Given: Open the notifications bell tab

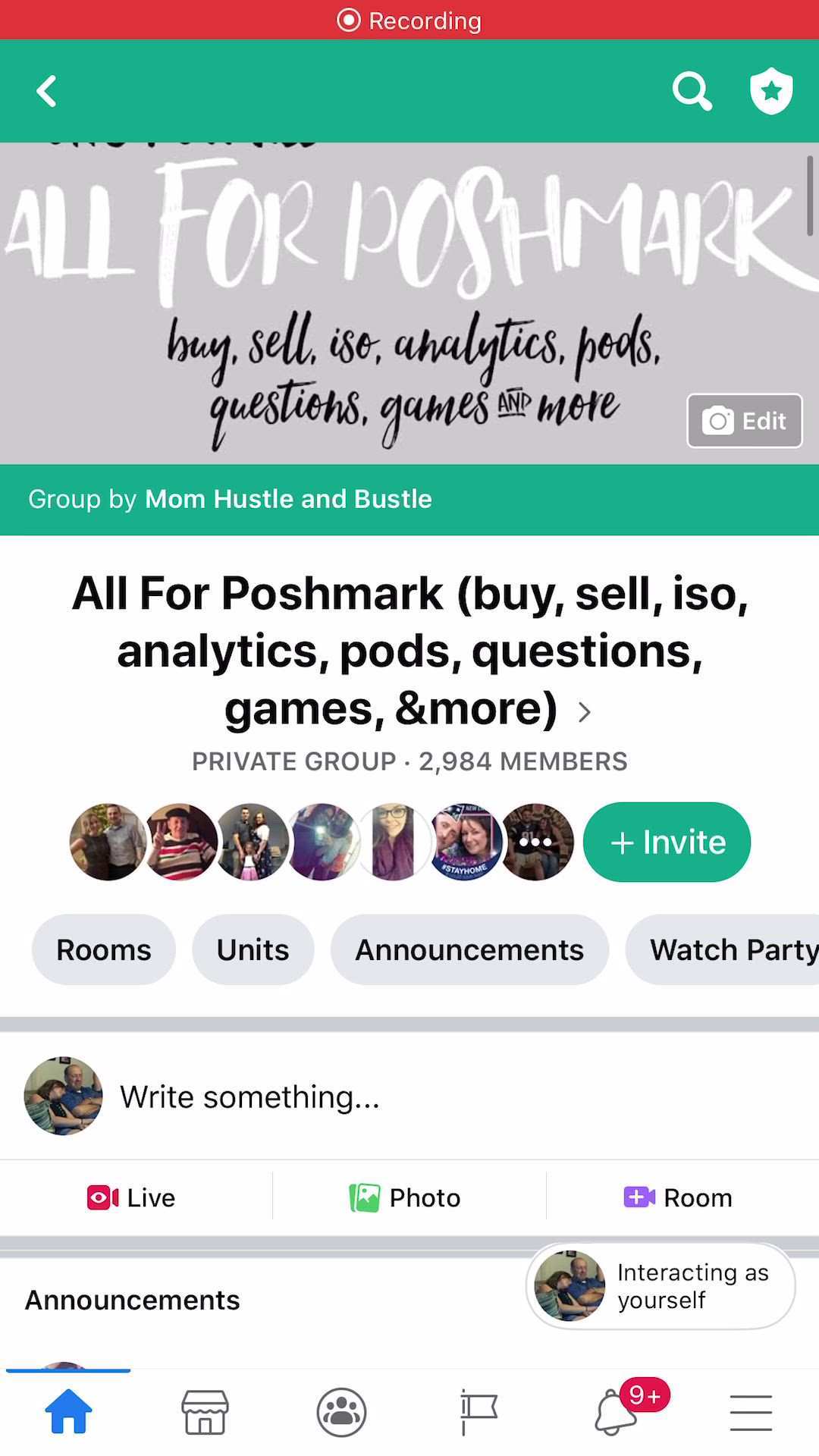Looking at the screenshot, I should coord(616,1412).
